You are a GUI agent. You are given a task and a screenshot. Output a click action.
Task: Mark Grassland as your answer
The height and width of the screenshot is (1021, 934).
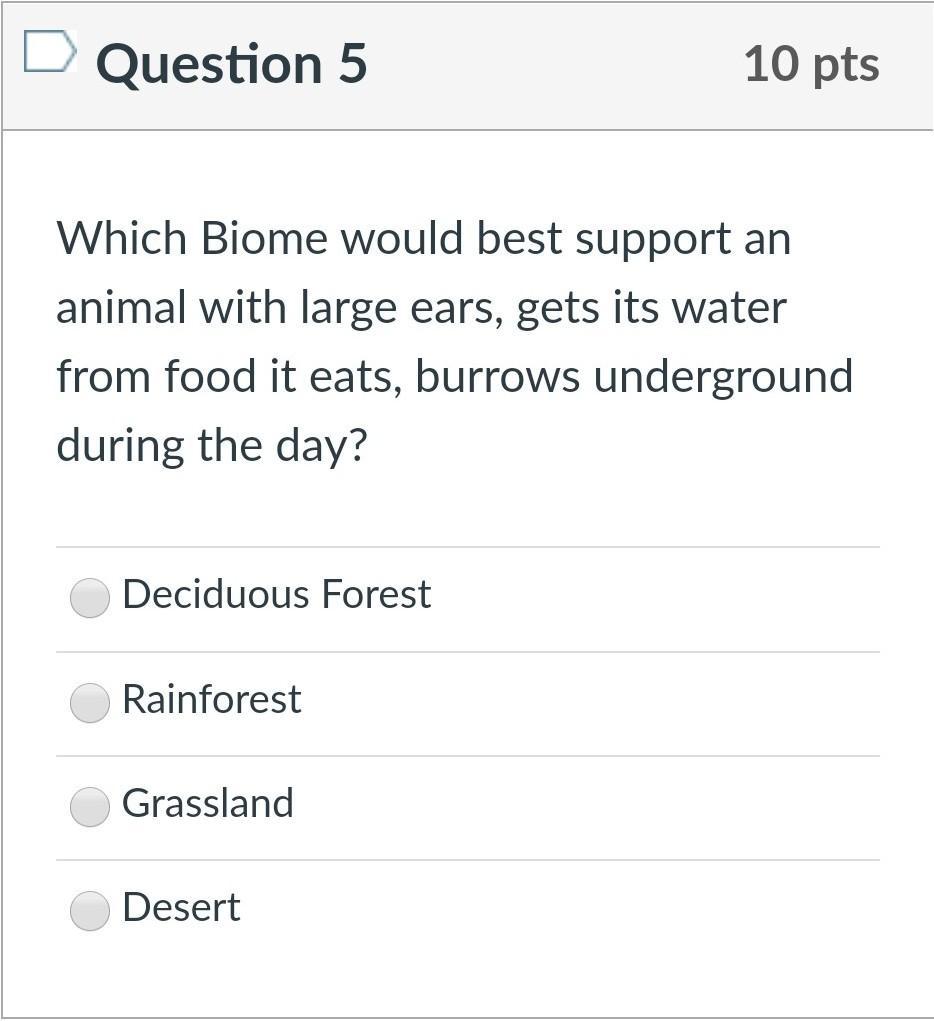90,806
